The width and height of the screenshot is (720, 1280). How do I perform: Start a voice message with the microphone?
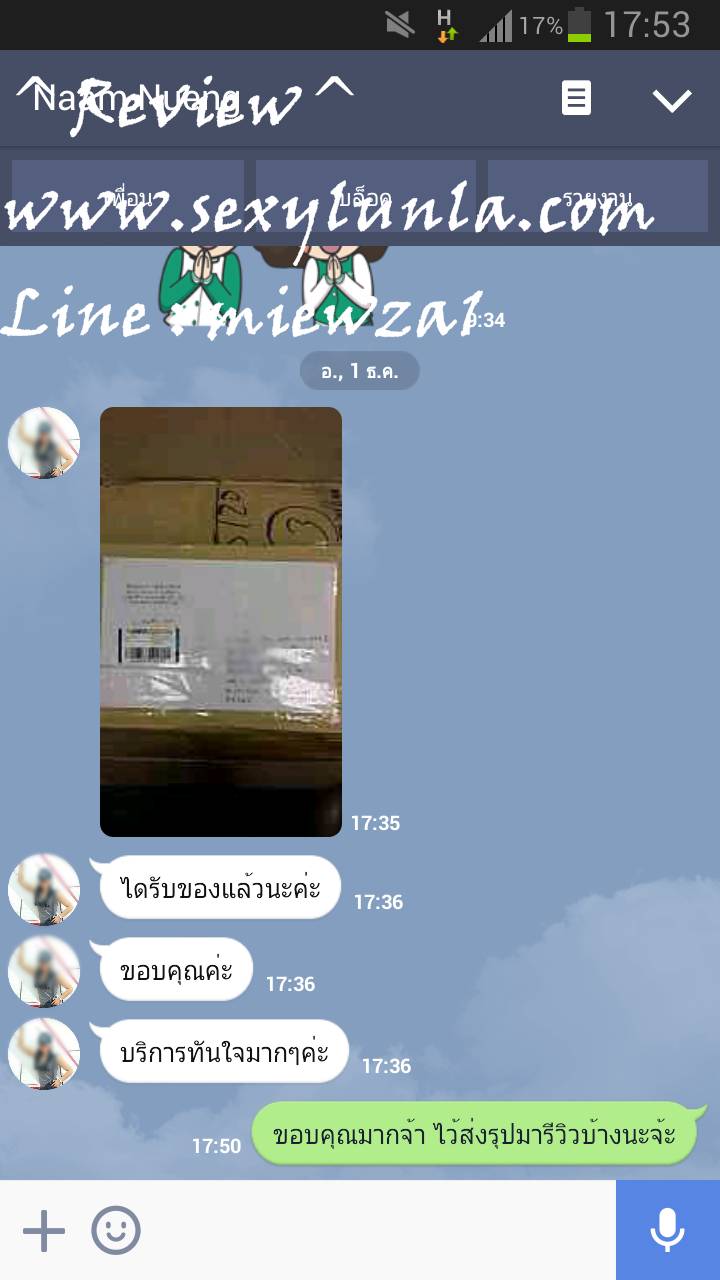click(x=667, y=1230)
